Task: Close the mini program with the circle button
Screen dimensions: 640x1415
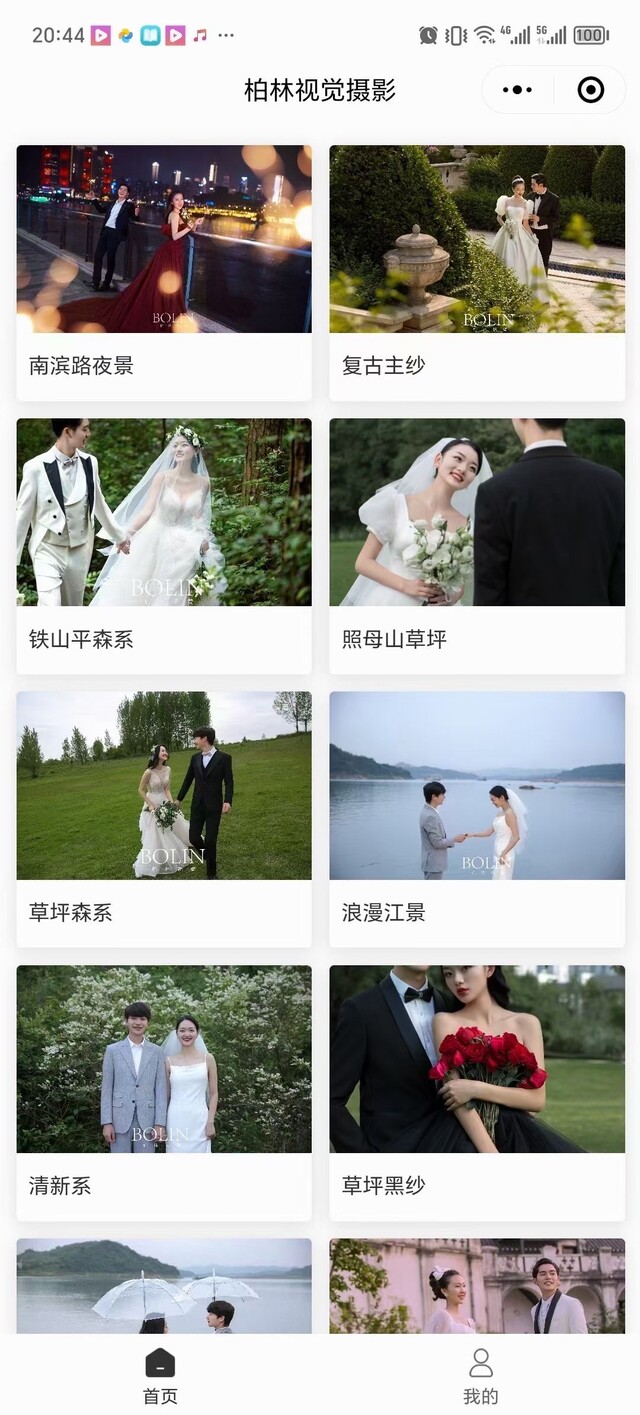Action: [x=591, y=90]
